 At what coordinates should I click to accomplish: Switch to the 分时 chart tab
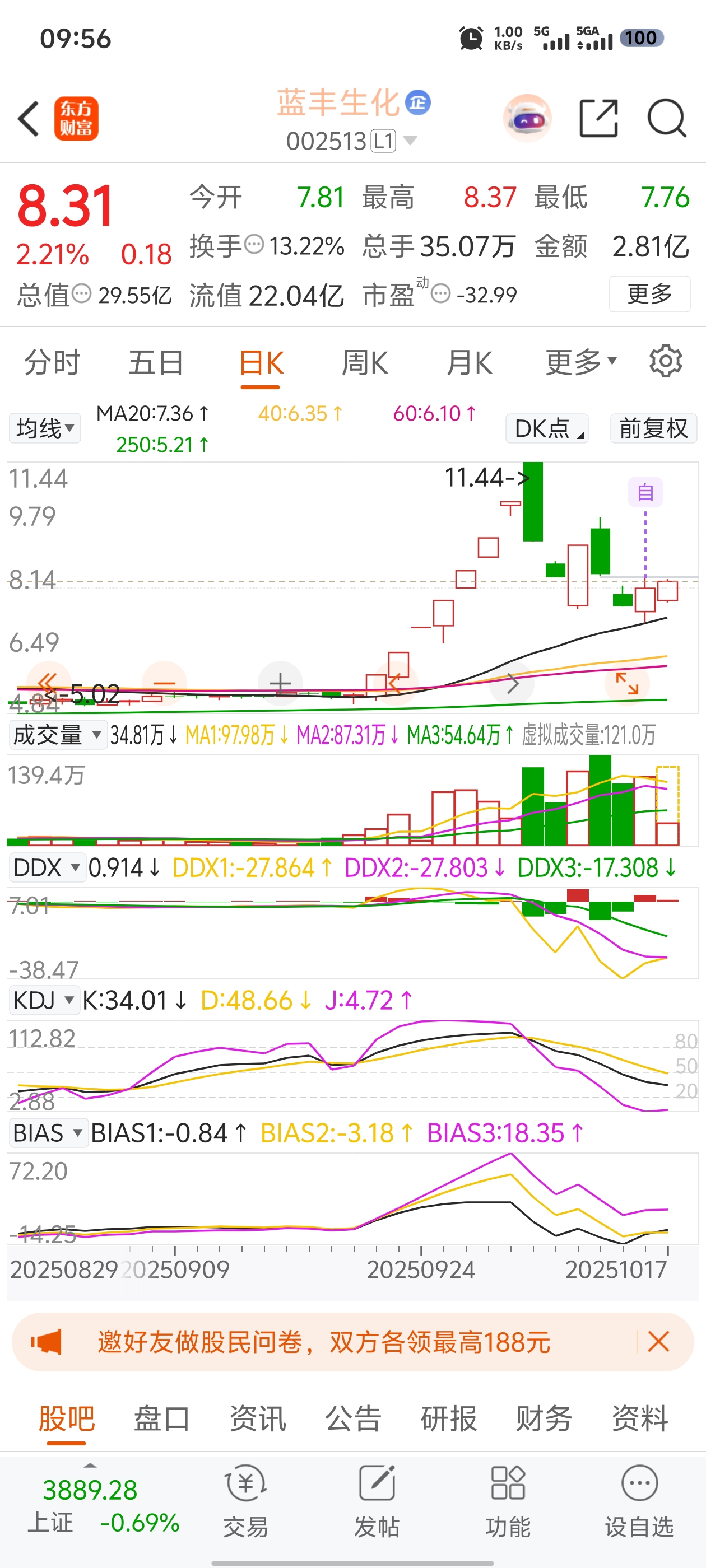coord(52,363)
